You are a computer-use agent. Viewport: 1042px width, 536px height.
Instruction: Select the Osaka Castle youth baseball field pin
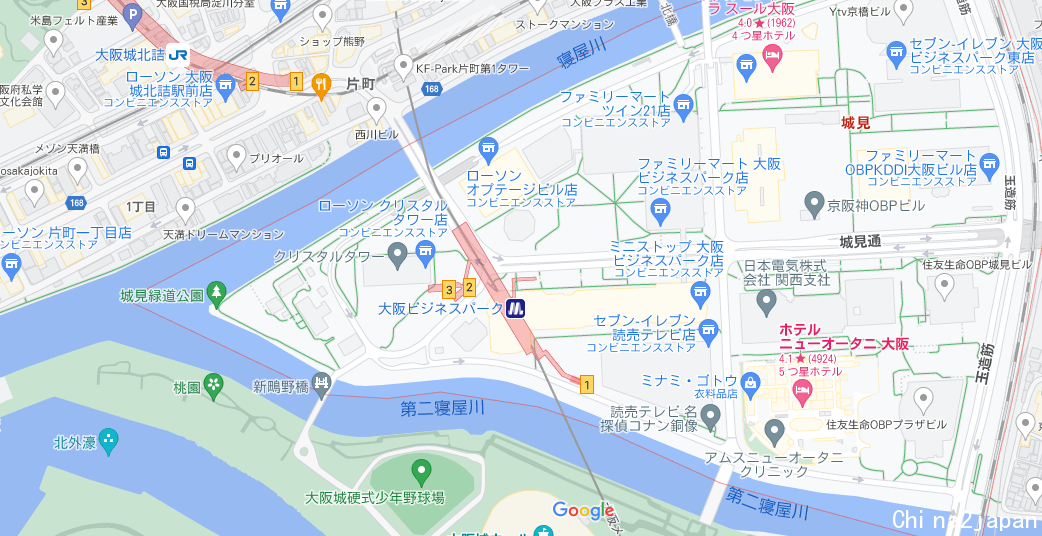(x=421, y=470)
